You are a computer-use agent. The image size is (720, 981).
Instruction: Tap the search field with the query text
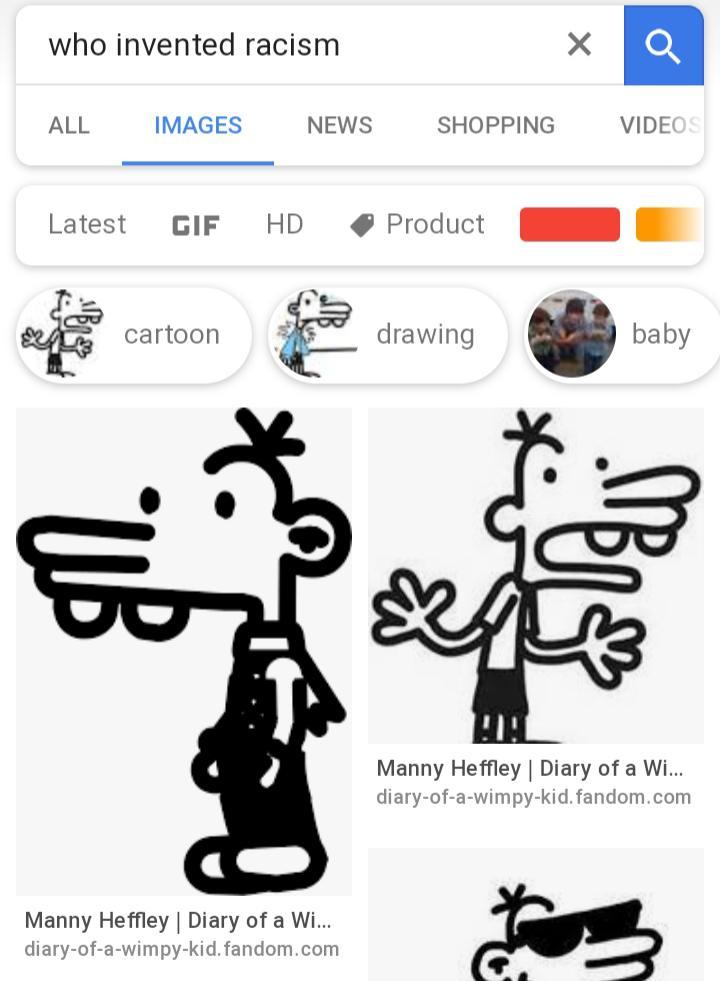tap(290, 45)
